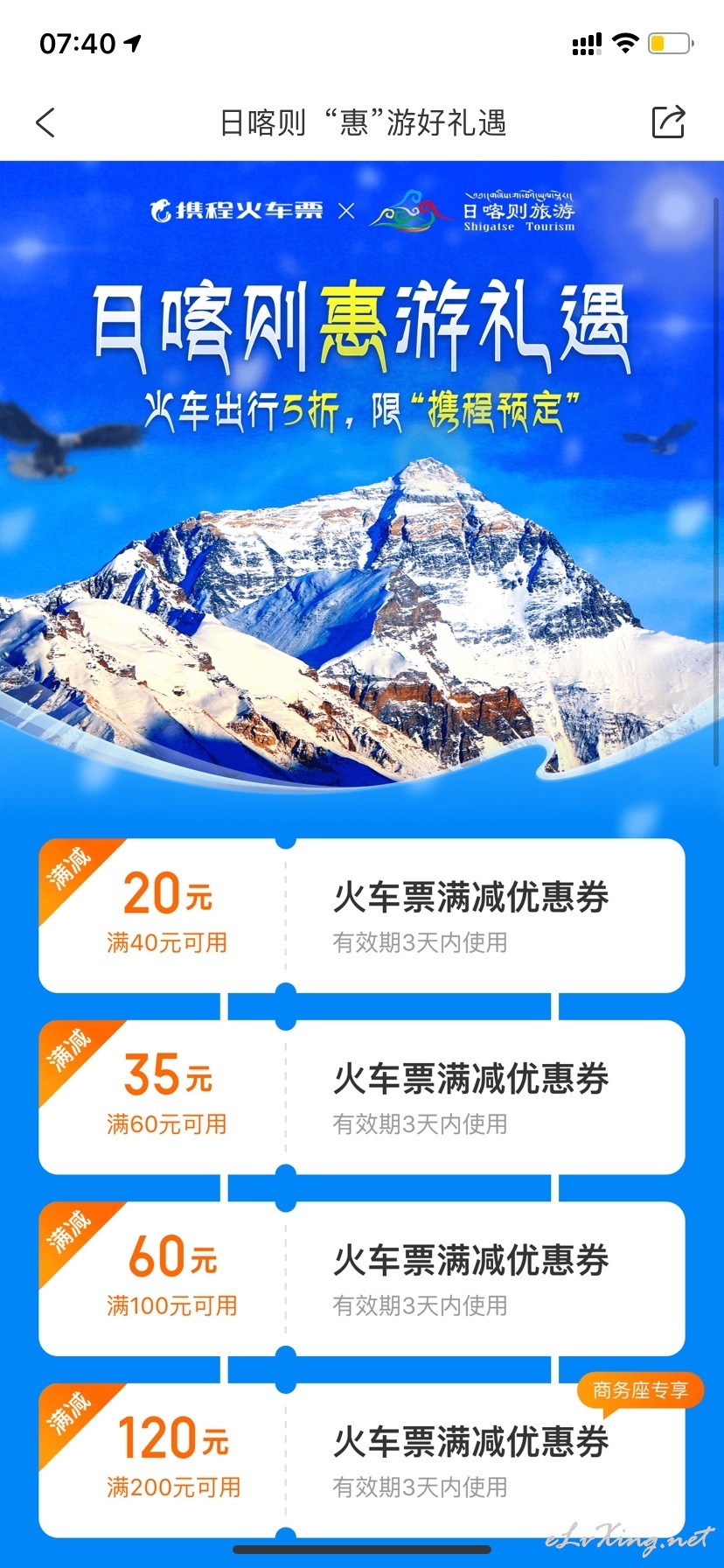Claim the 20元 off over 40元 coupon
724x1568 pixels.
click(x=362, y=915)
